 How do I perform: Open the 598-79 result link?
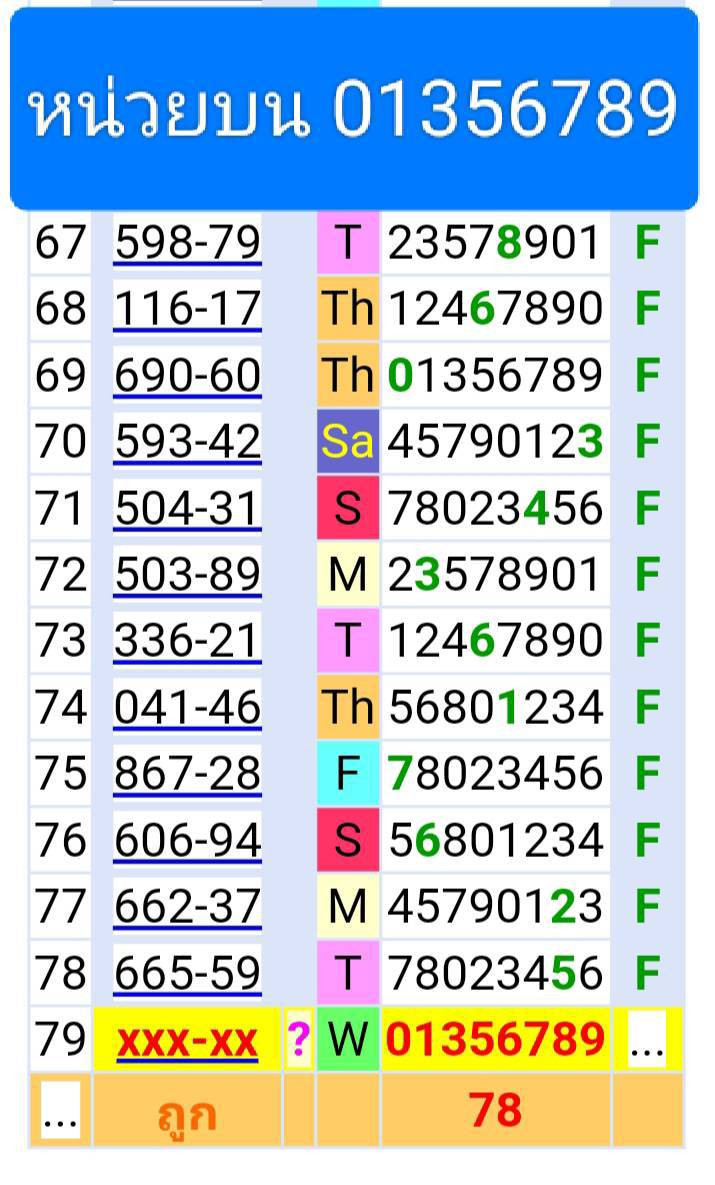pyautogui.click(x=187, y=243)
